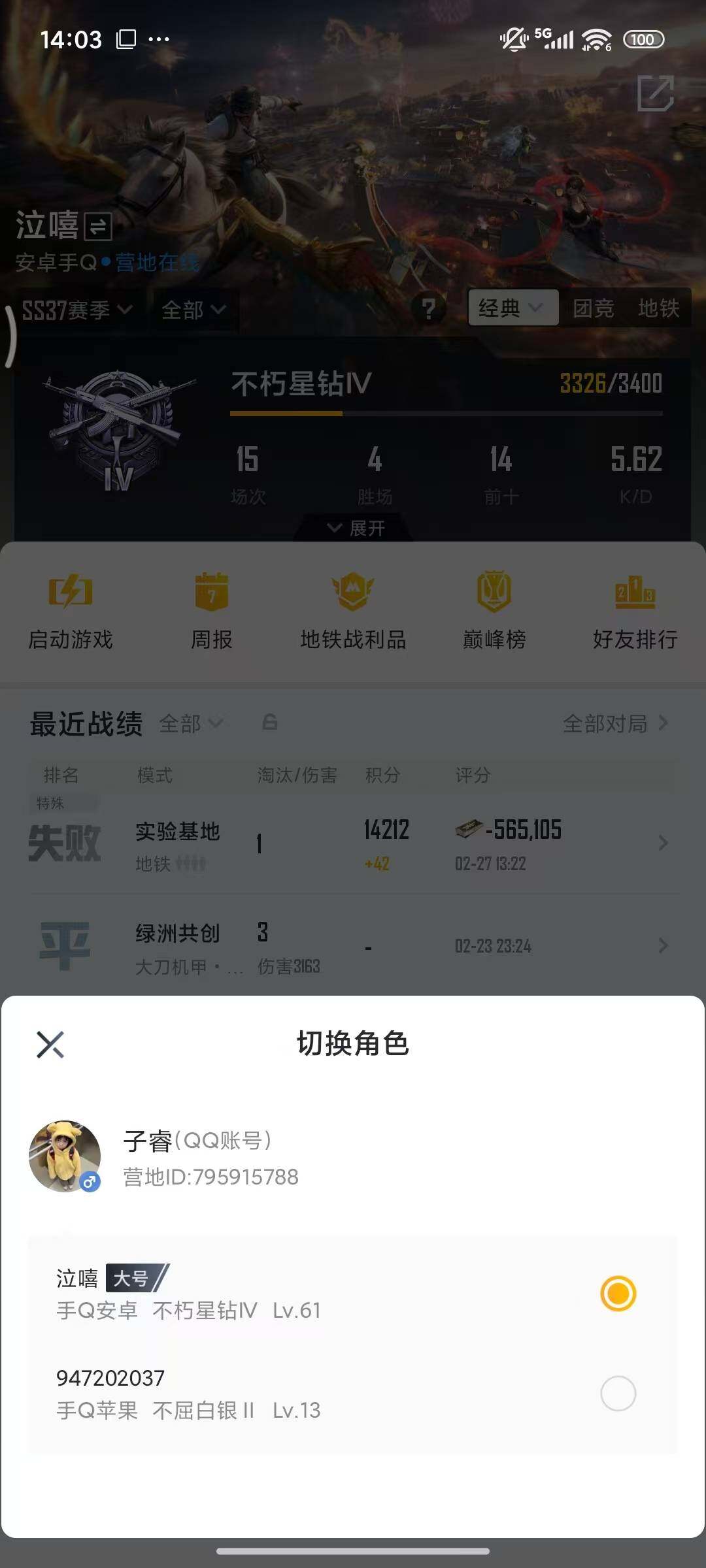Open the 启动游戏 (launch game) icon
The width and height of the screenshot is (706, 1568).
pyautogui.click(x=70, y=608)
